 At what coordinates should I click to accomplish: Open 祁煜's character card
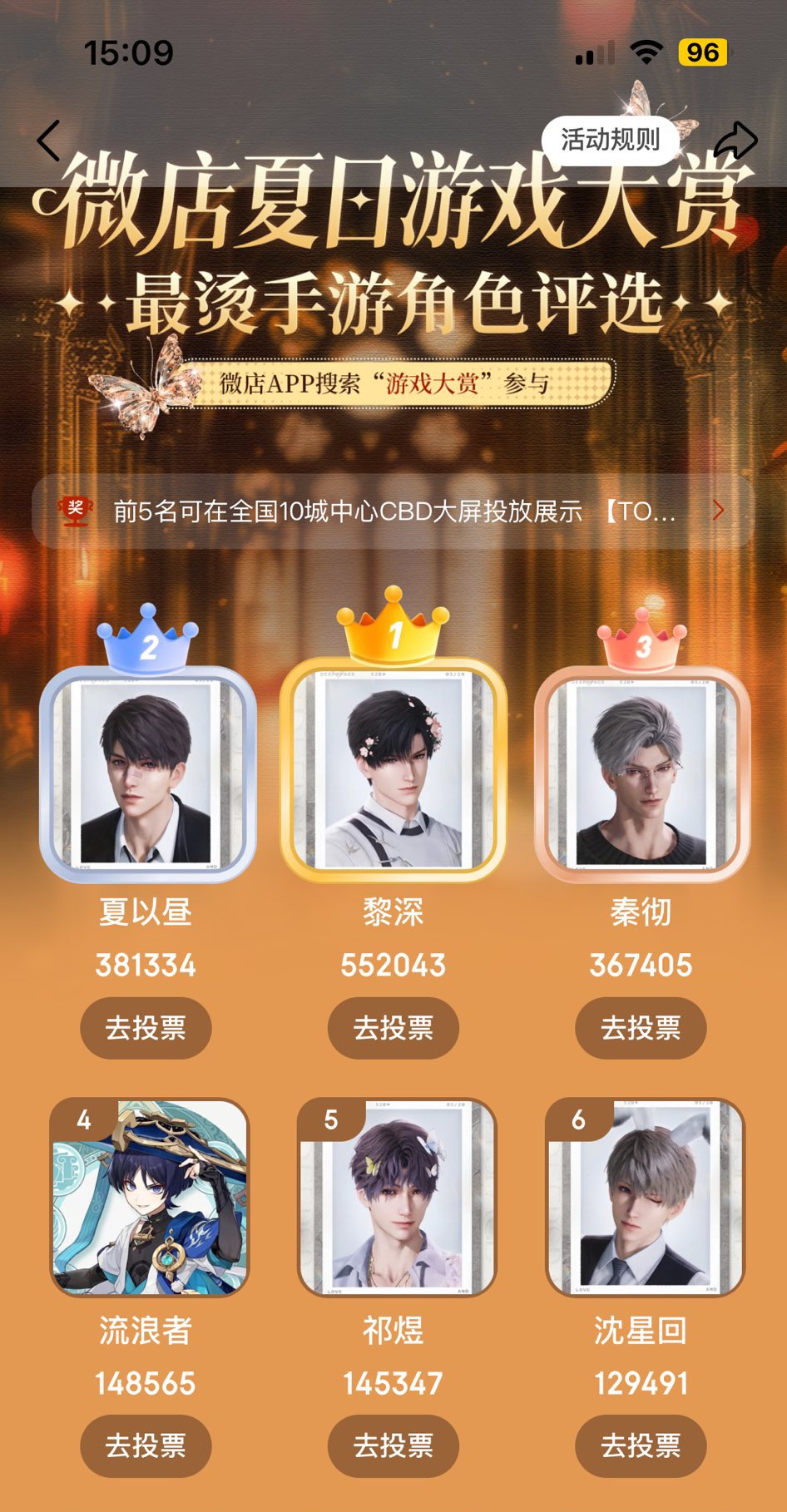[397, 1197]
